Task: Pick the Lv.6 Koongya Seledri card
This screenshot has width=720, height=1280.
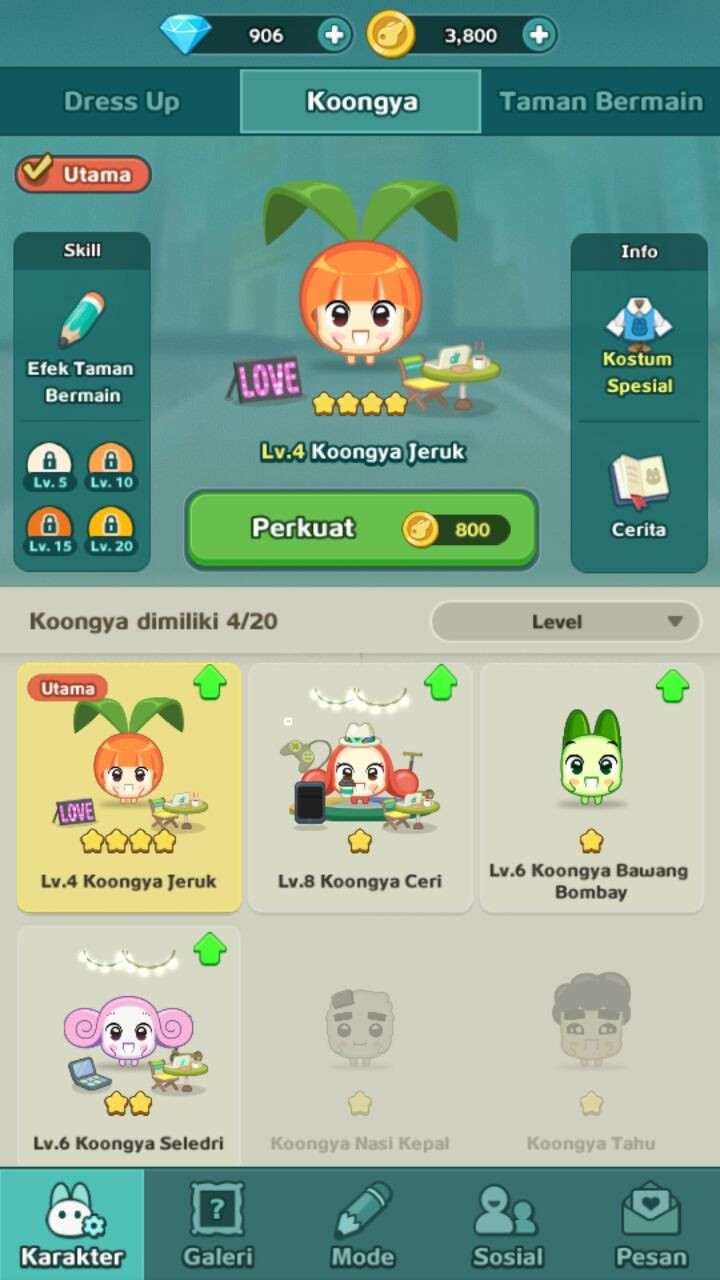Action: [x=129, y=1045]
